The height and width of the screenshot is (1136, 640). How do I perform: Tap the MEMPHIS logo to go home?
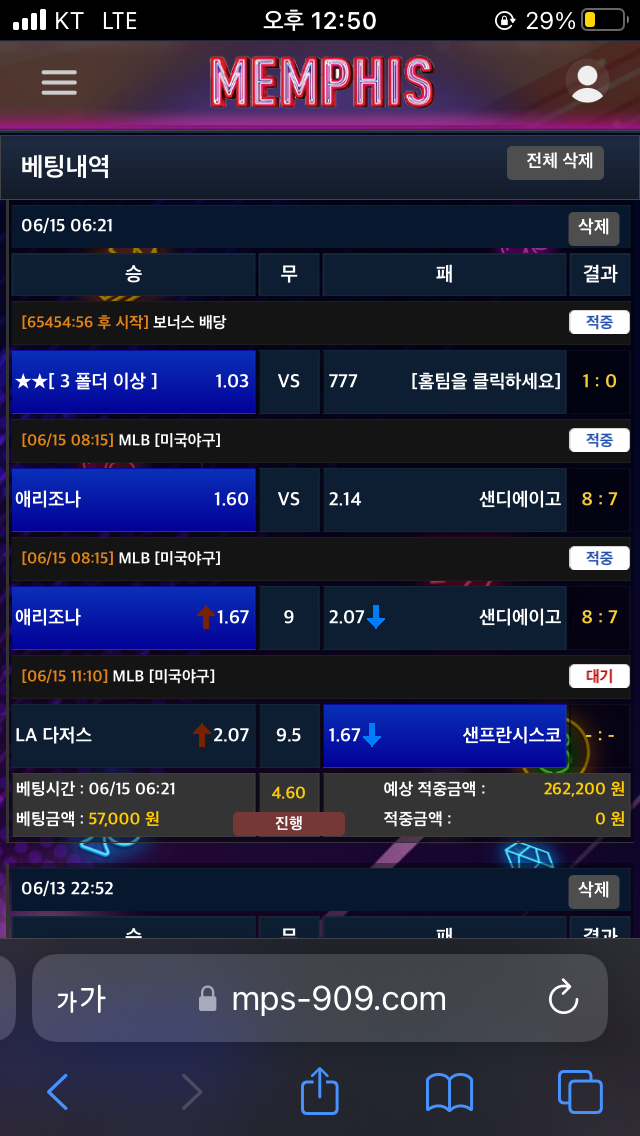322,82
